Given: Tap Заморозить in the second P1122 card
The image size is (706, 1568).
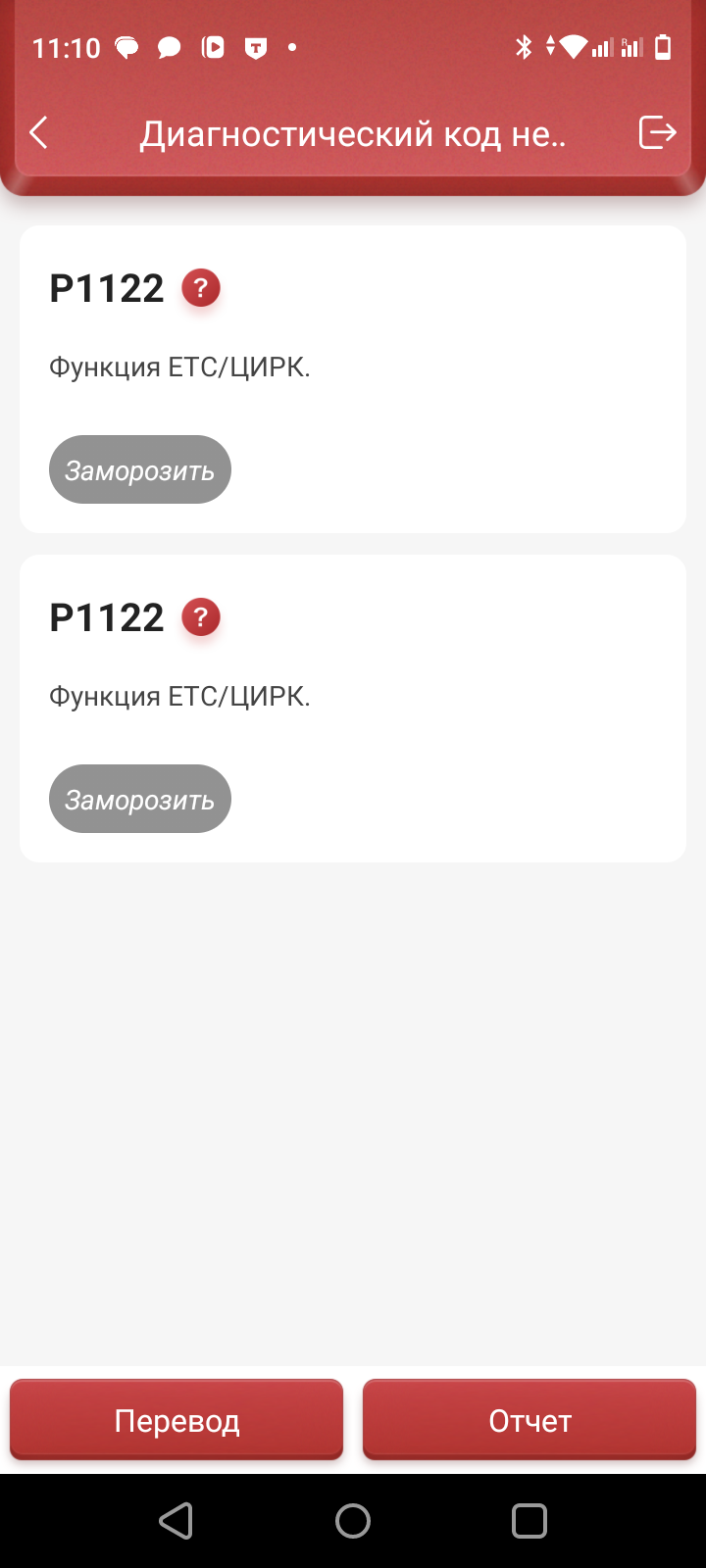Looking at the screenshot, I should coord(140,800).
